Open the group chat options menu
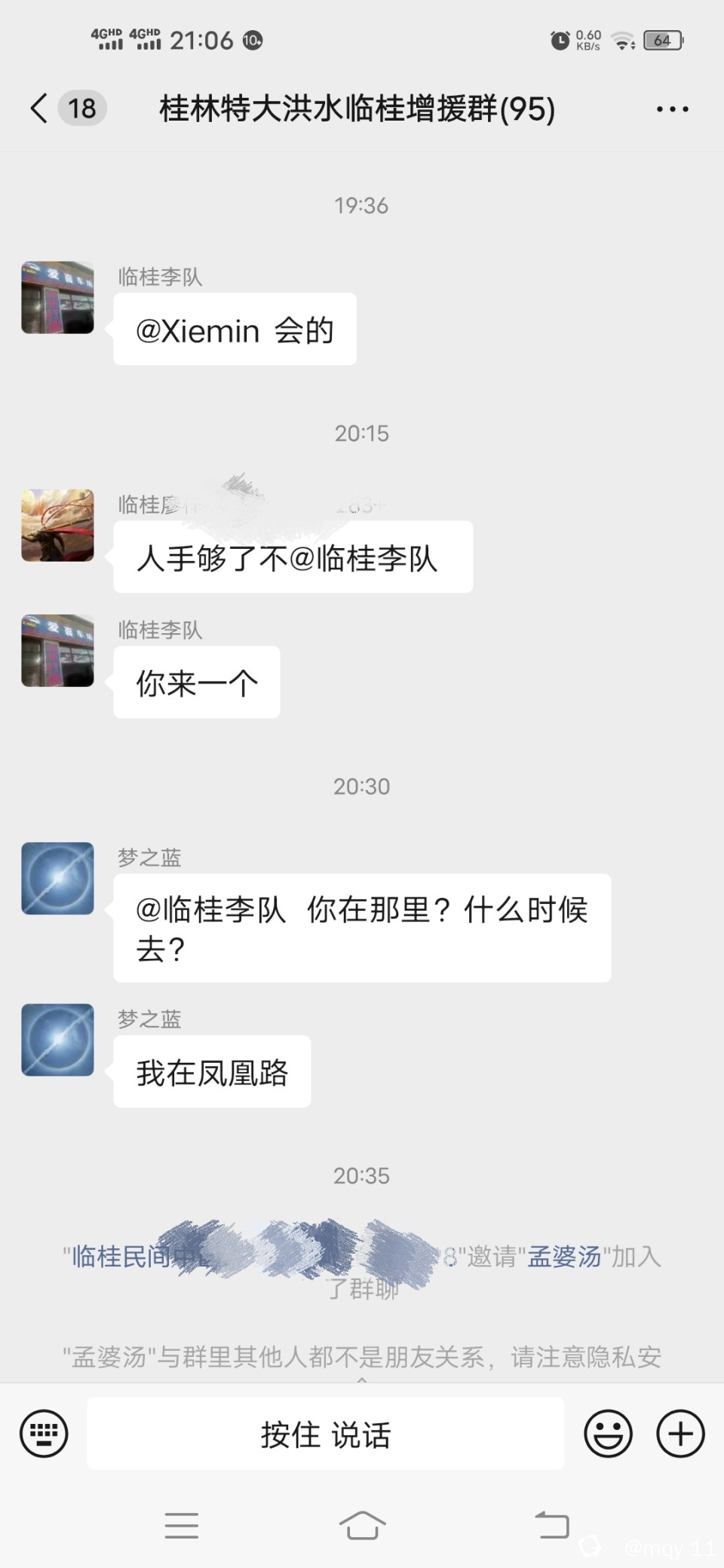Viewport: 724px width, 1568px height. point(672,109)
